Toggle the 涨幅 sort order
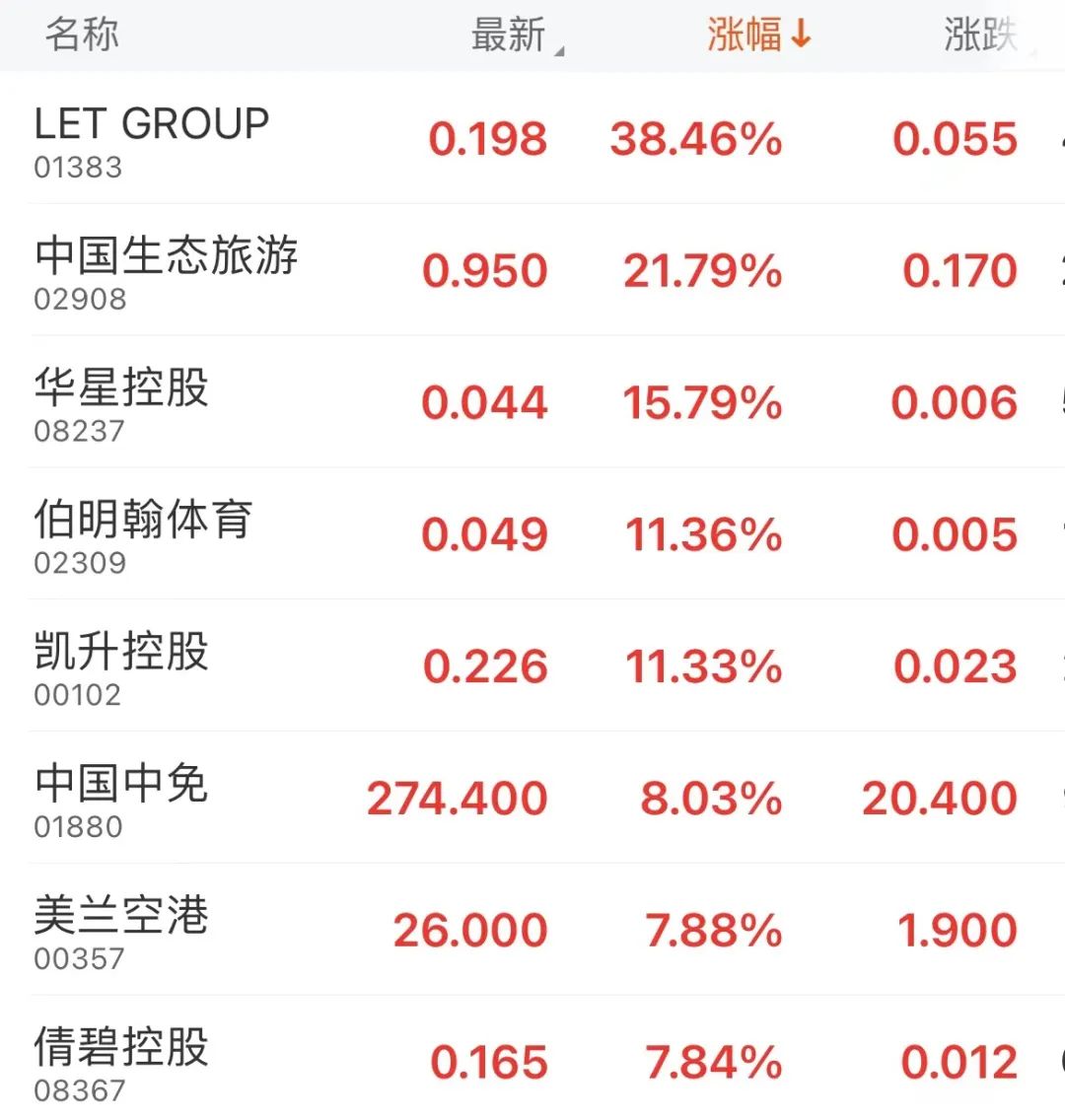1065x1120 pixels. pos(757,35)
